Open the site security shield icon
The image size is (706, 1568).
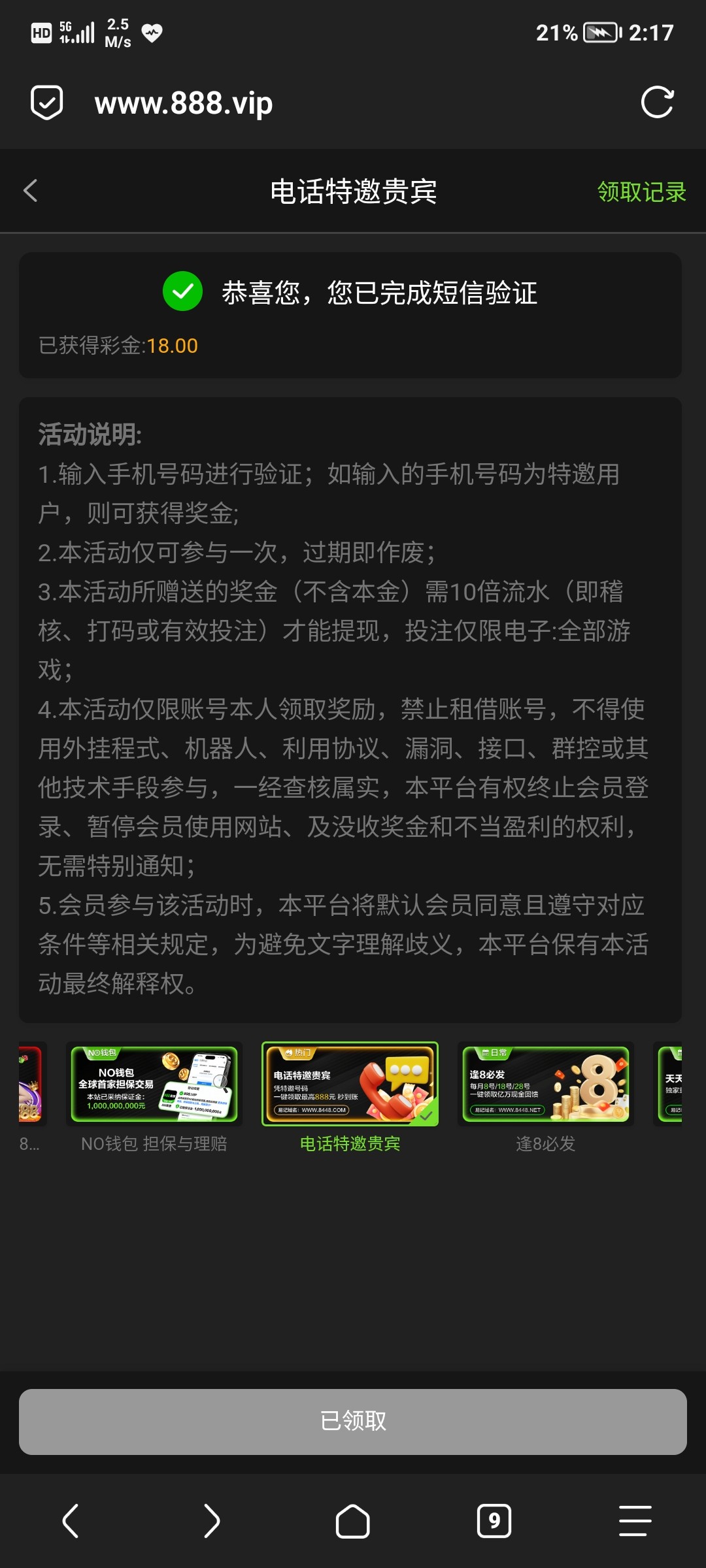coord(47,103)
